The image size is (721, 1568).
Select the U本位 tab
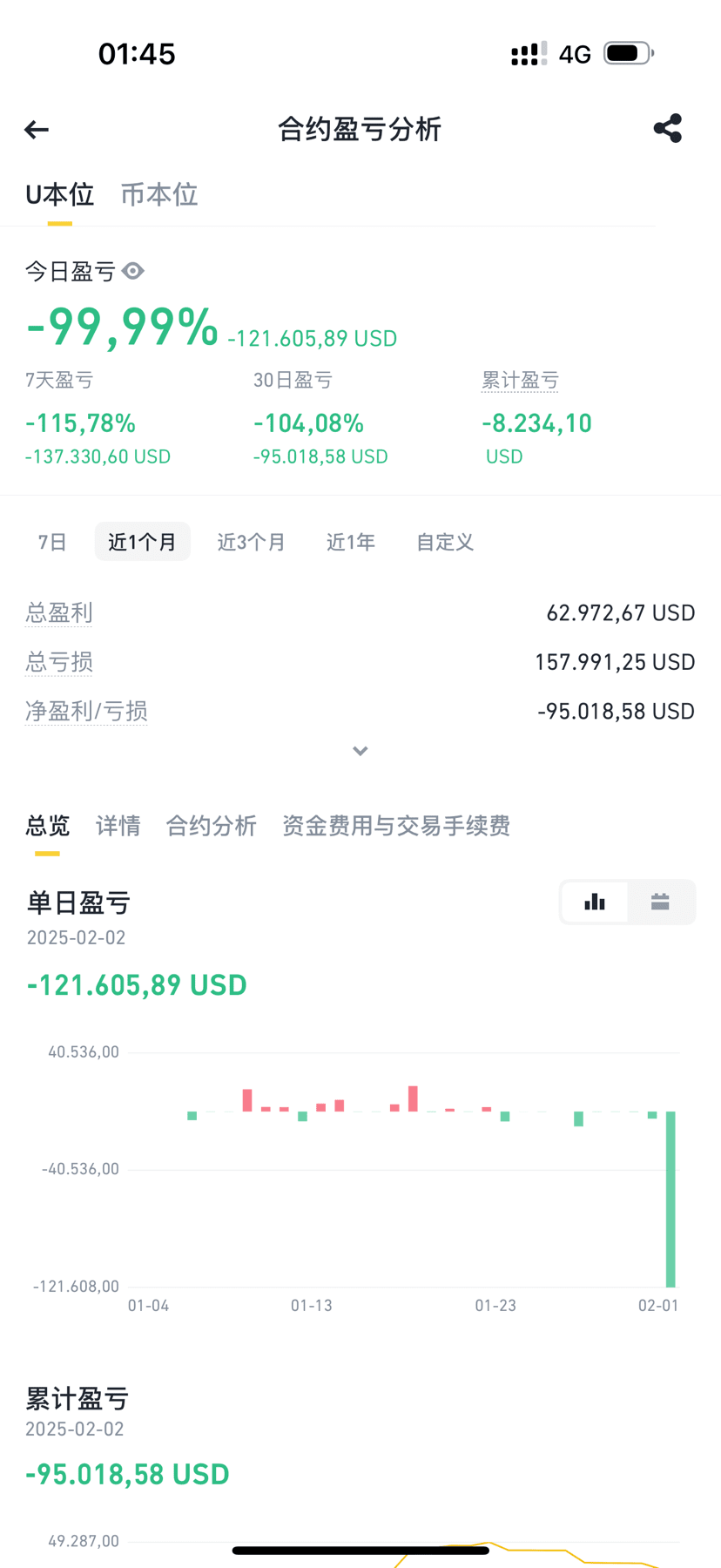coord(59,194)
